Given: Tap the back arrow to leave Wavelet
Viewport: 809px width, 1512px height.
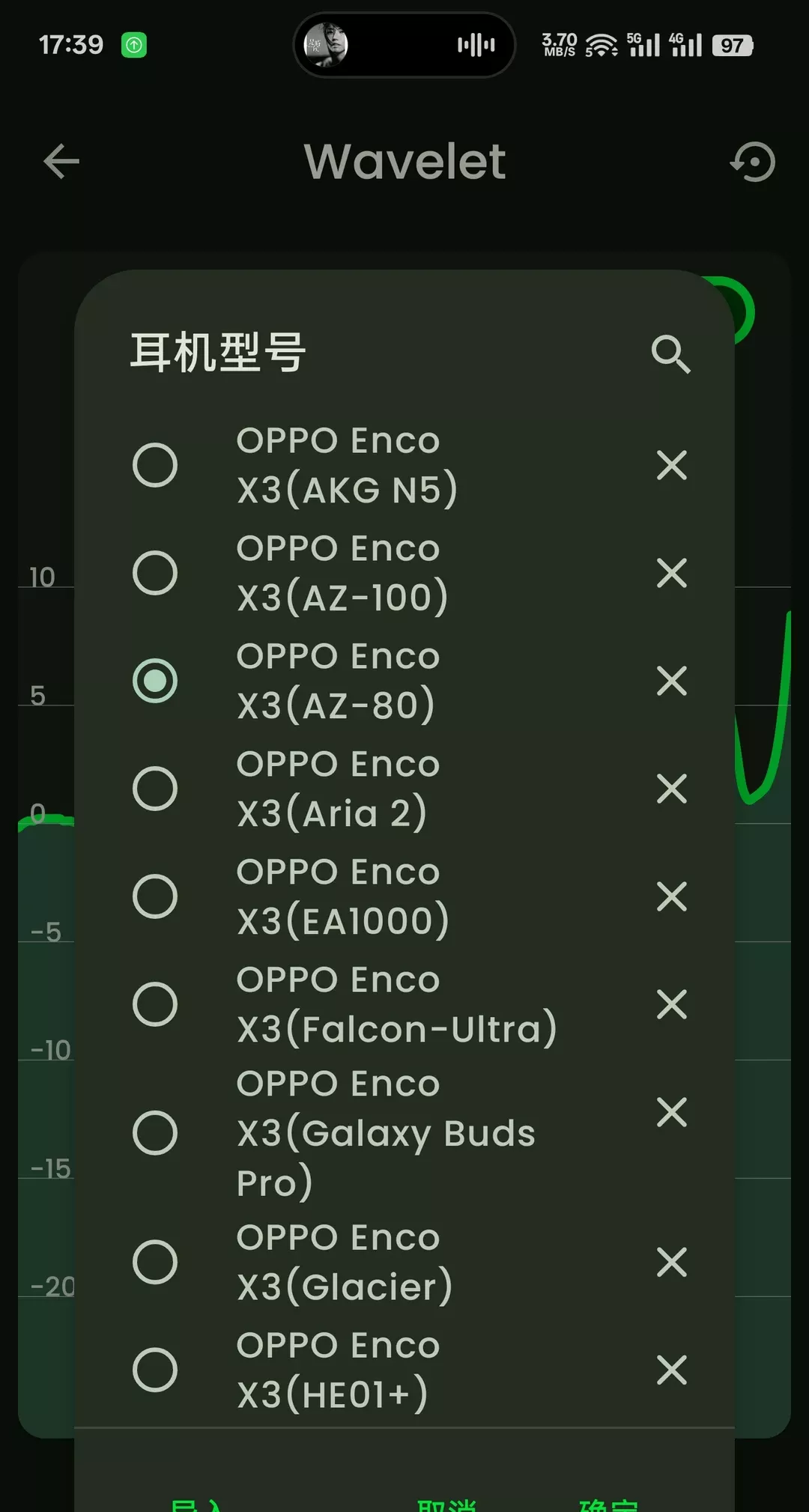Looking at the screenshot, I should click(60, 162).
